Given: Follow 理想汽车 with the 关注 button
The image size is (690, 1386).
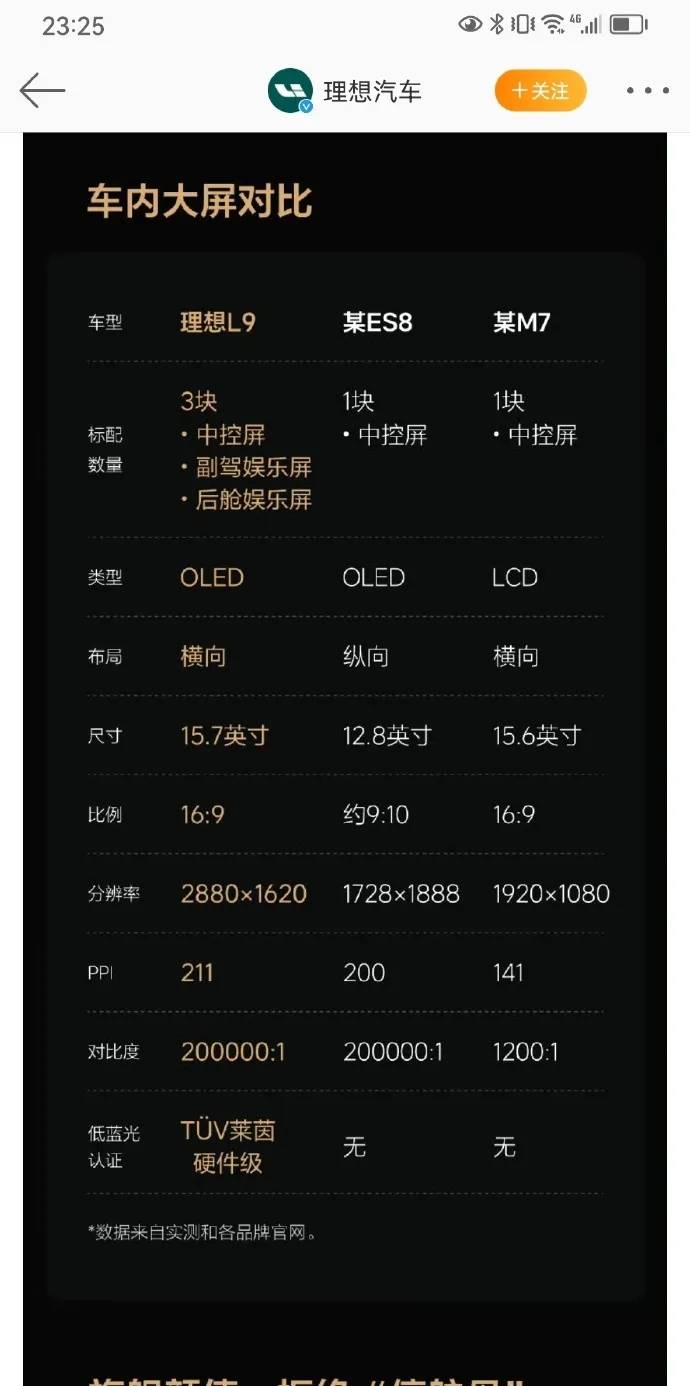Looking at the screenshot, I should (x=540, y=91).
